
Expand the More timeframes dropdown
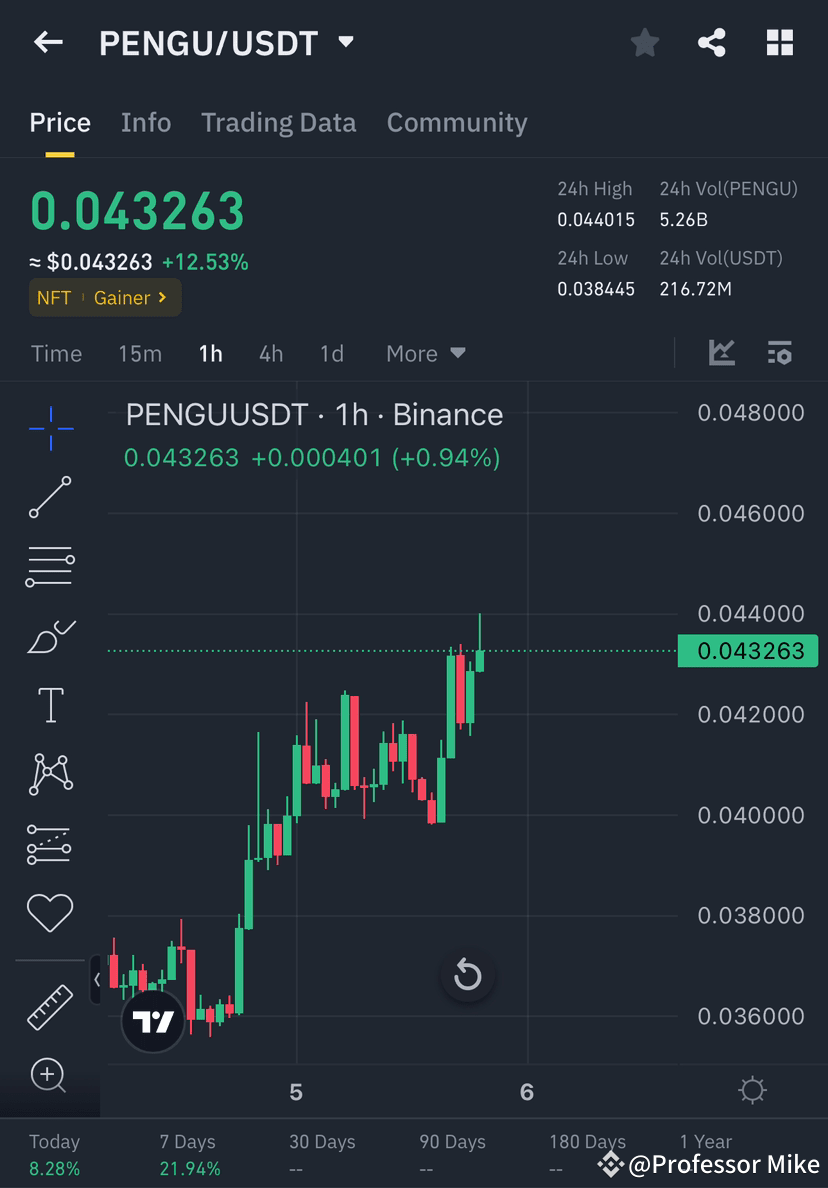point(425,353)
